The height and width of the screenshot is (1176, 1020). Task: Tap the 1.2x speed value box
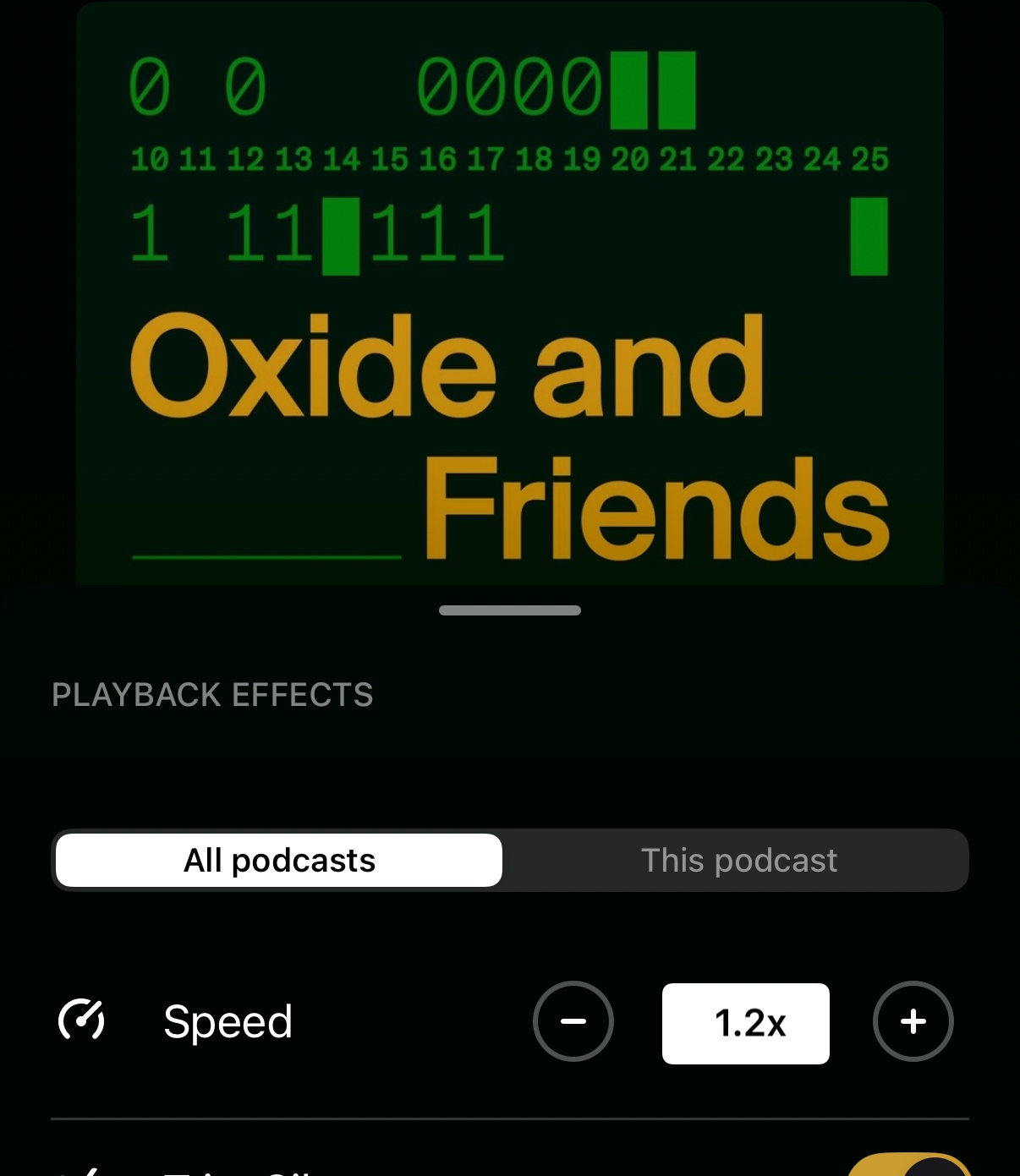click(745, 1023)
